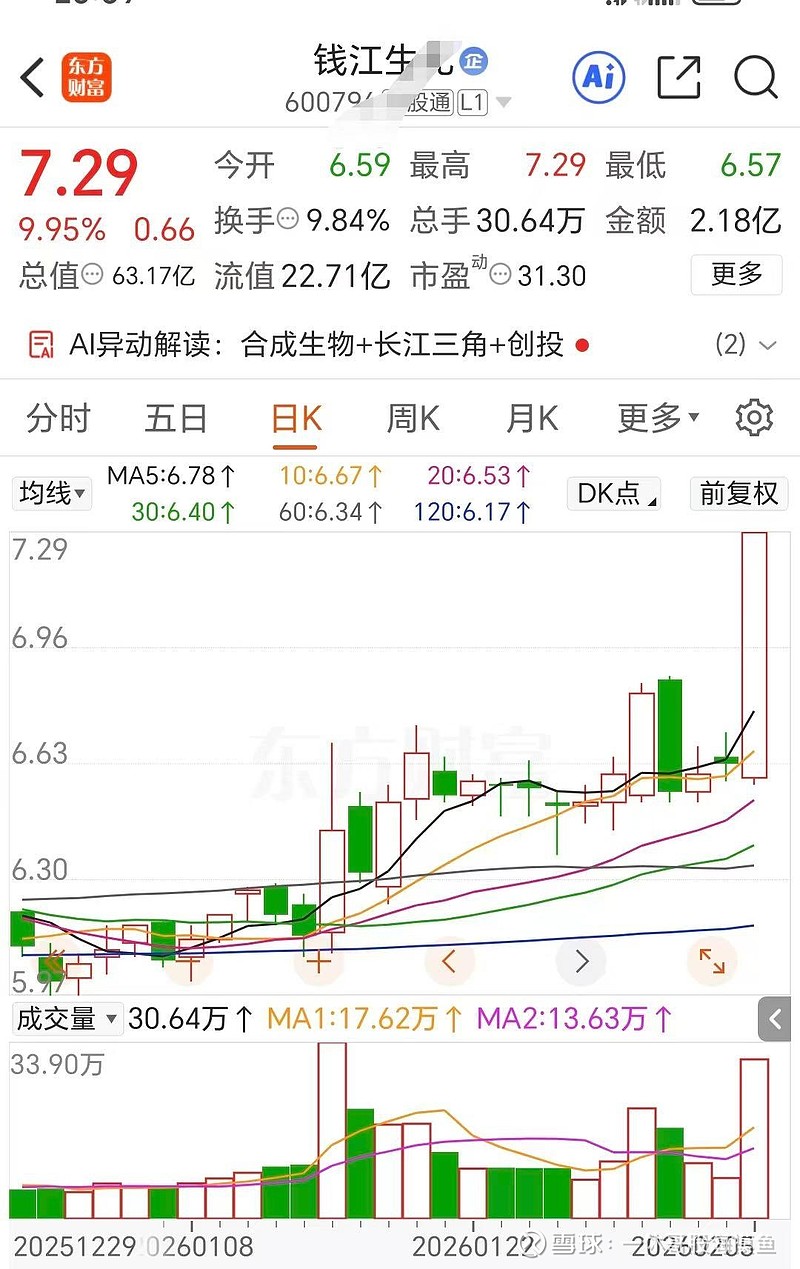800x1269 pixels.
Task: Tap the share icon in top bar
Action: click(679, 78)
